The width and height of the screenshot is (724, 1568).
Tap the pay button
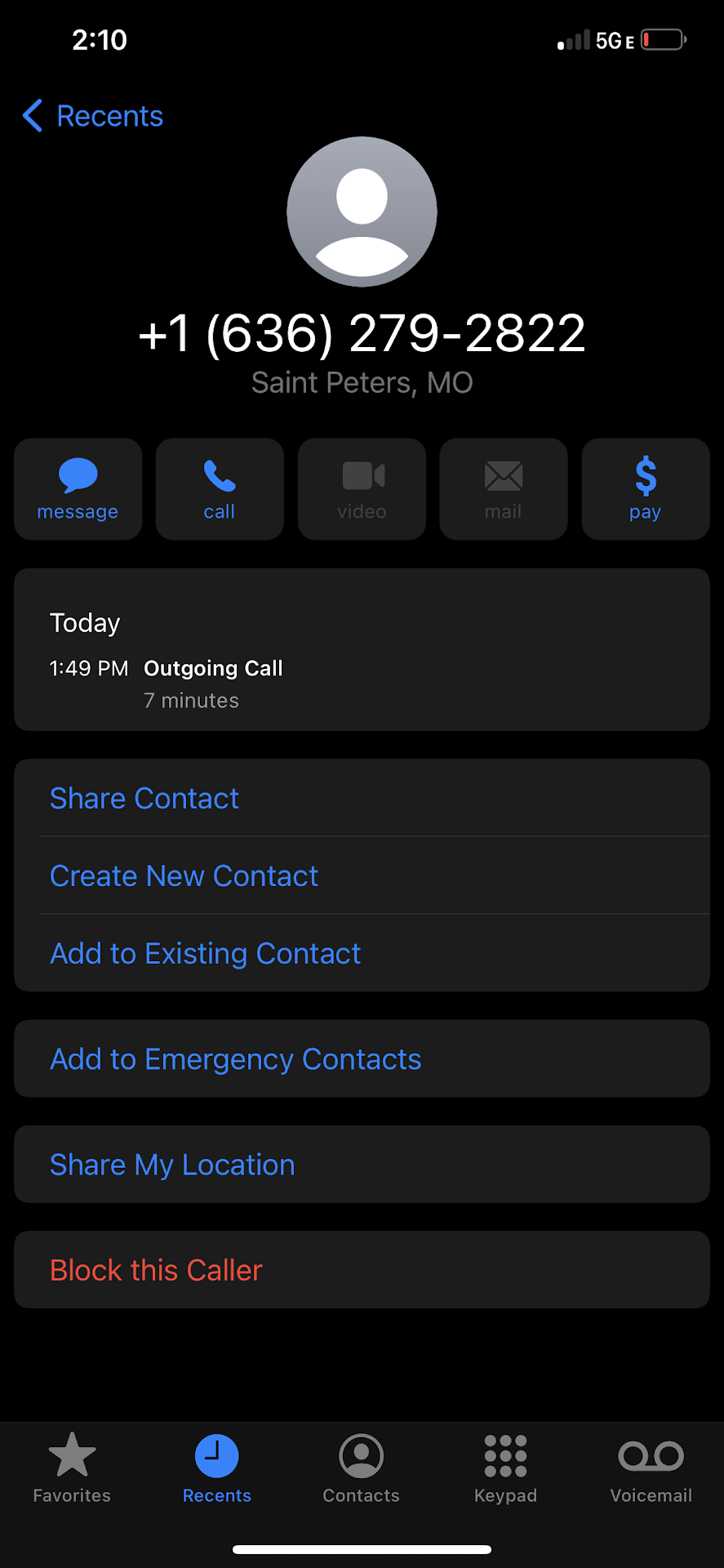coord(645,489)
